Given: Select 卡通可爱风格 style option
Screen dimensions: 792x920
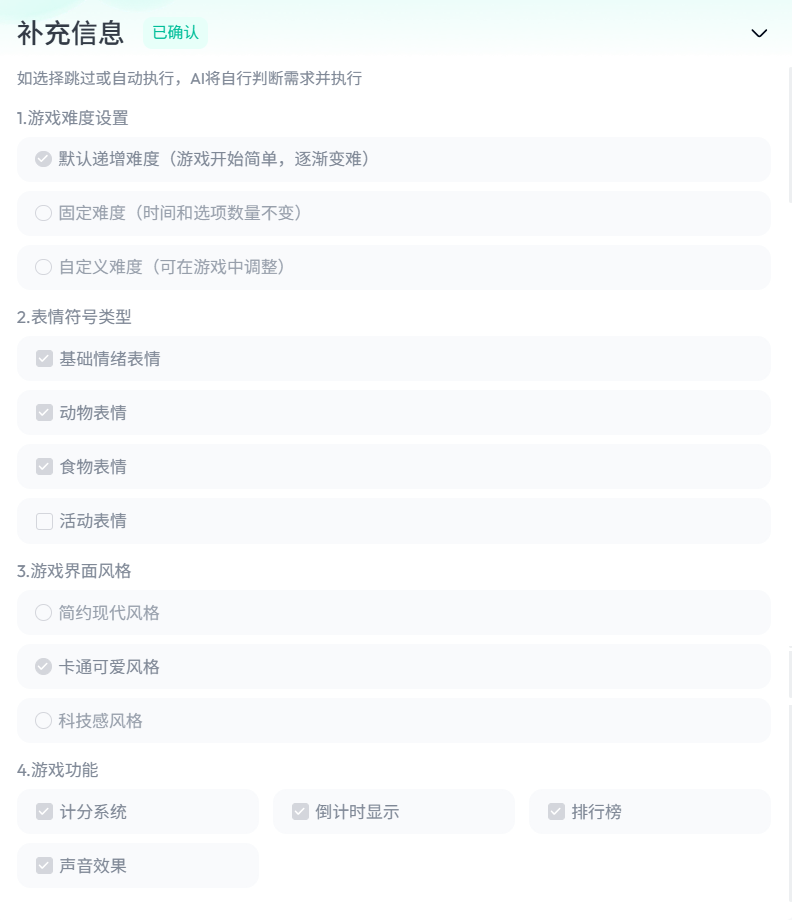Looking at the screenshot, I should click(x=43, y=667).
